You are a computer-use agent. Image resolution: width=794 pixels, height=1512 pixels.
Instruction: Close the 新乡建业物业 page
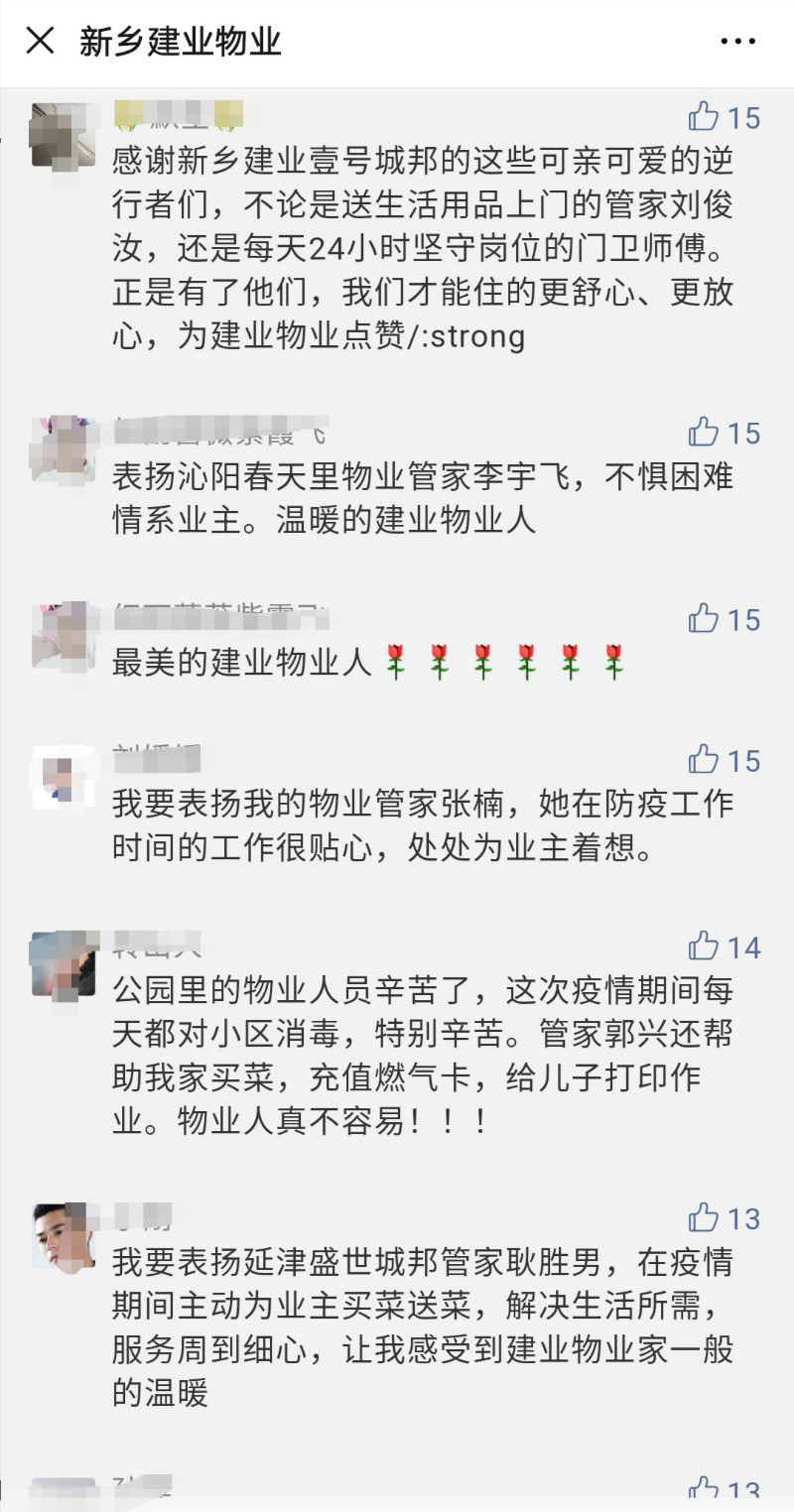coord(40,42)
